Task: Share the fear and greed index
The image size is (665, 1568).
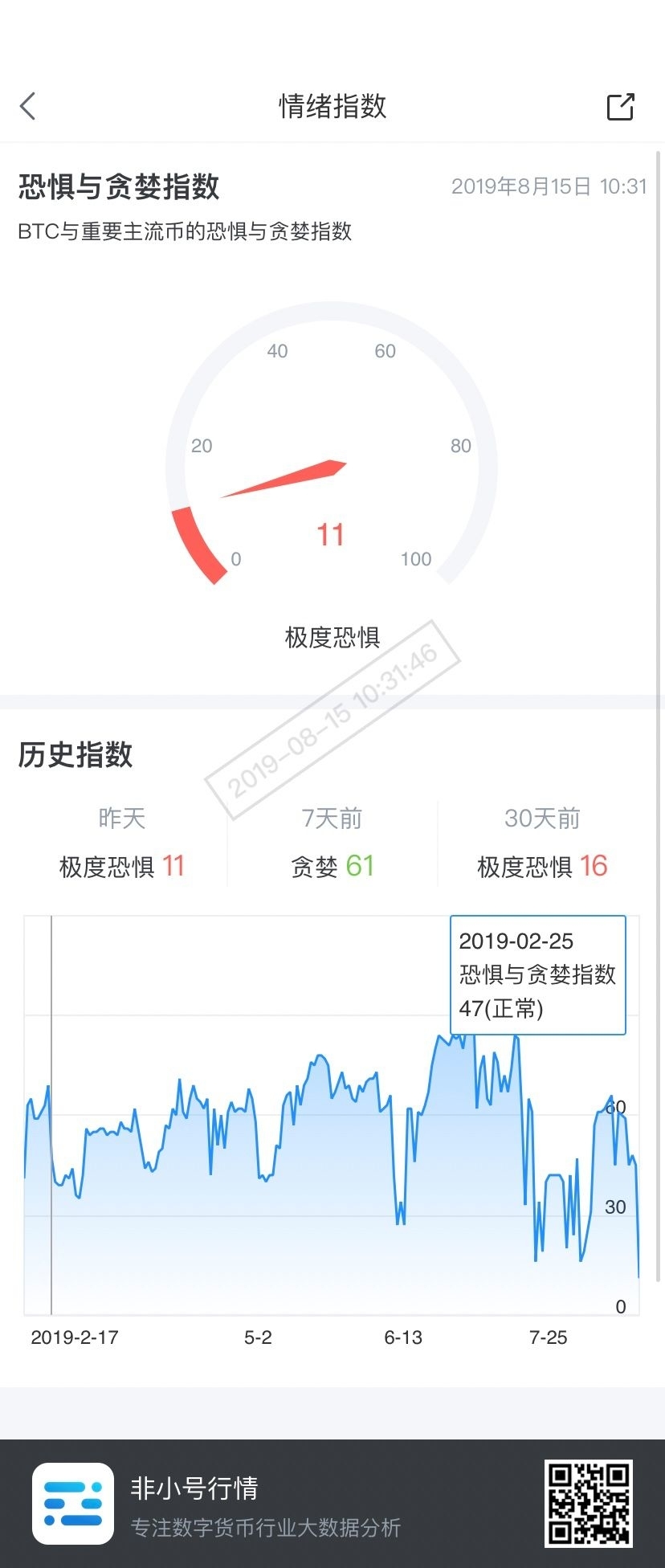Action: (x=620, y=107)
